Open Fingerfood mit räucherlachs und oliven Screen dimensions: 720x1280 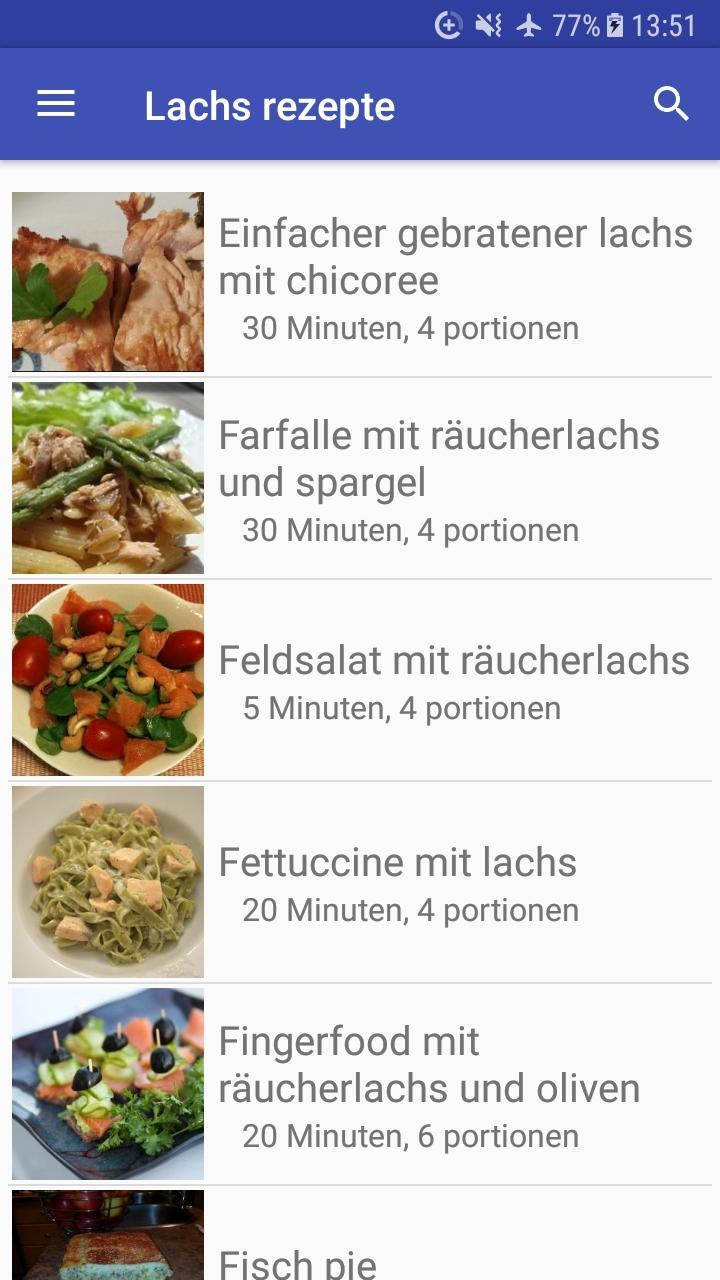(360, 1084)
